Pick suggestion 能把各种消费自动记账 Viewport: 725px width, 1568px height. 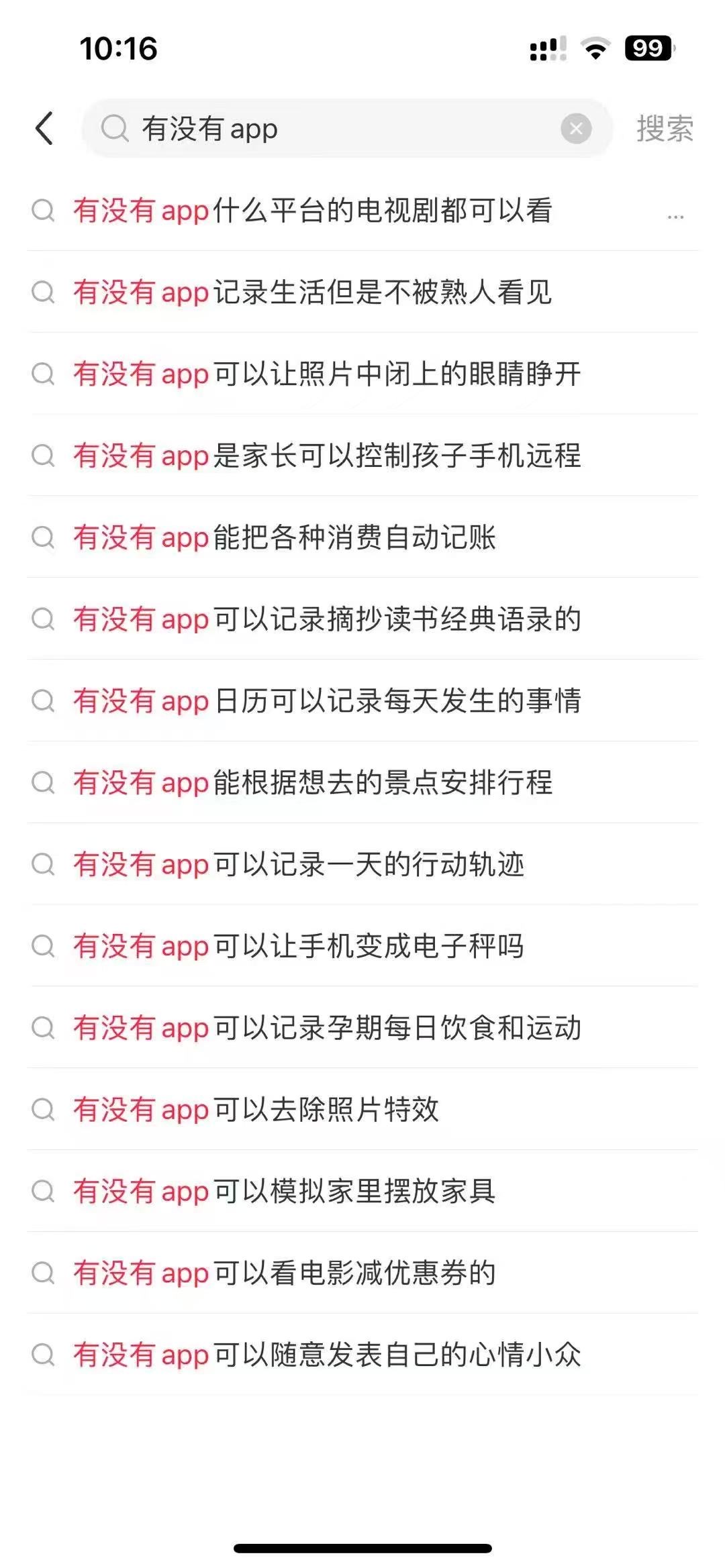[285, 538]
